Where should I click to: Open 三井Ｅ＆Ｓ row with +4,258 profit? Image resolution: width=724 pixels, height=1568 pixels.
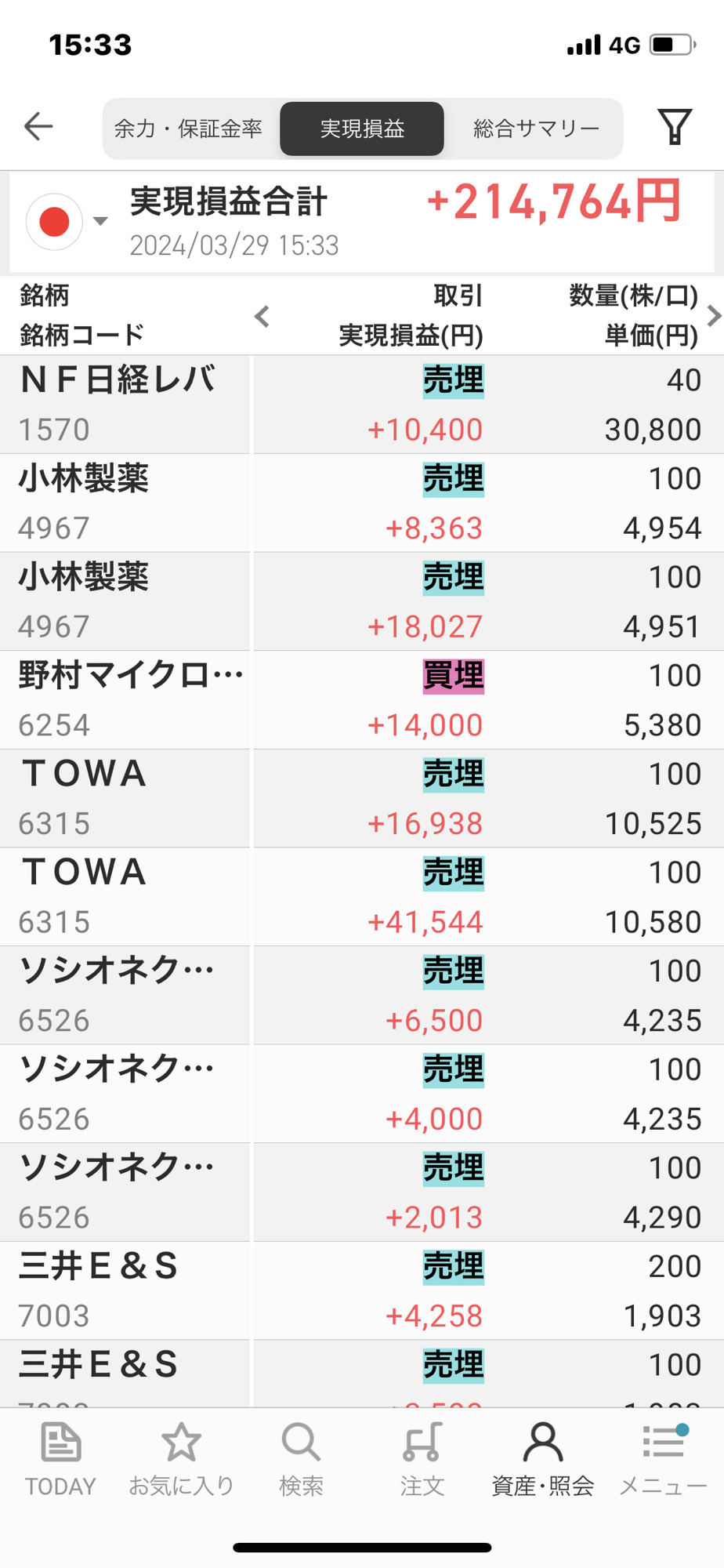tap(360, 1290)
